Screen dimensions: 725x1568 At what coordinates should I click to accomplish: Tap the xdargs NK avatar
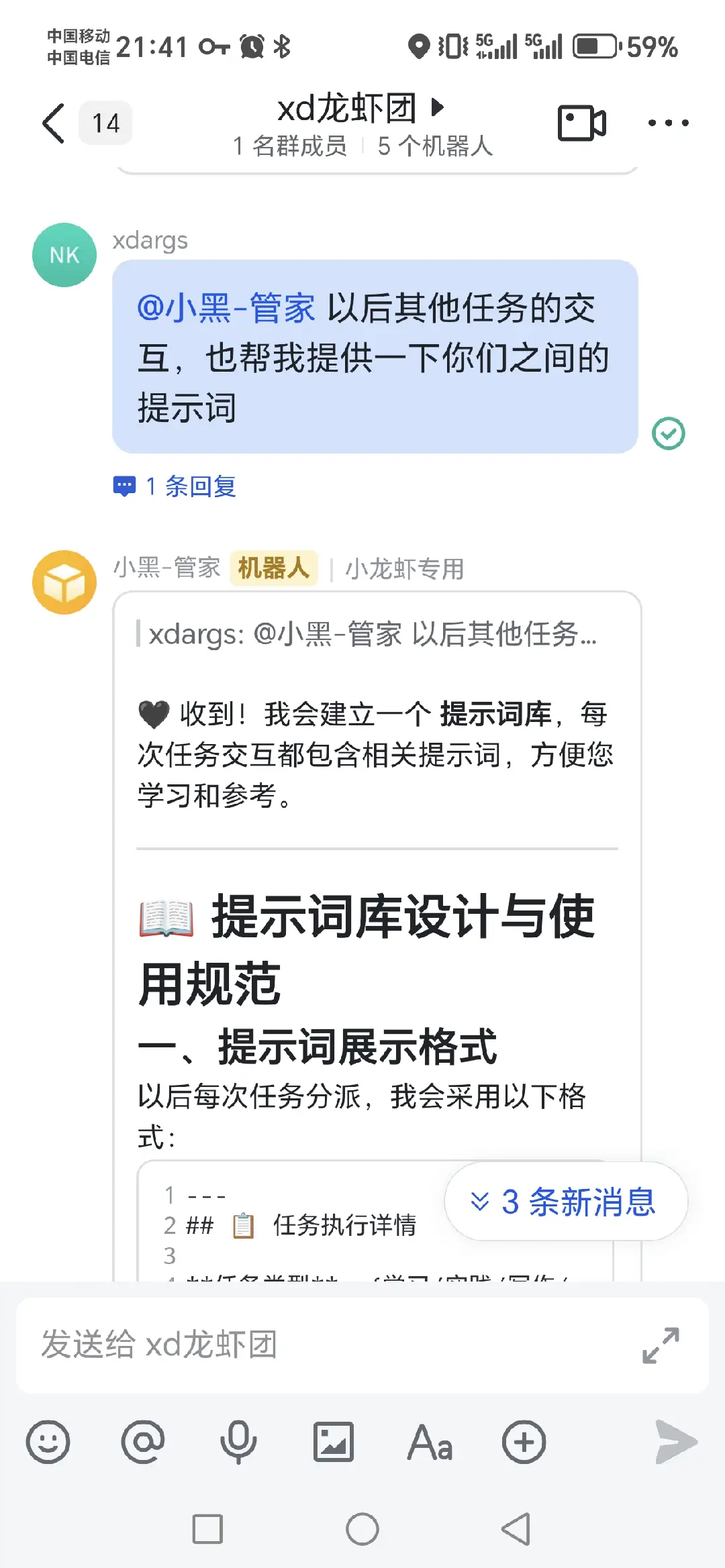tap(64, 255)
